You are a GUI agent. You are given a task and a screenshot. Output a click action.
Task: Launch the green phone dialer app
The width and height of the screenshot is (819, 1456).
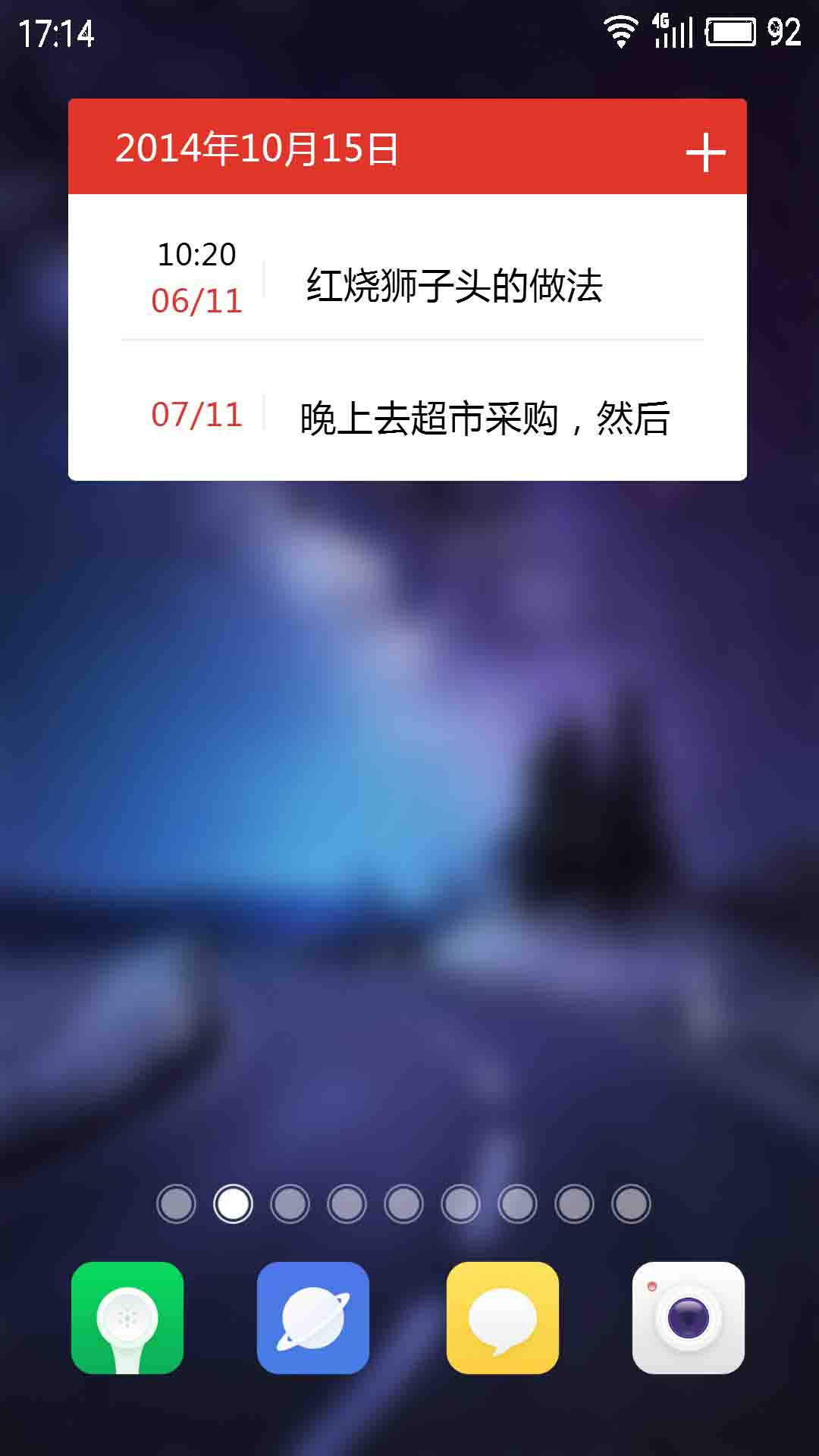tap(127, 1318)
